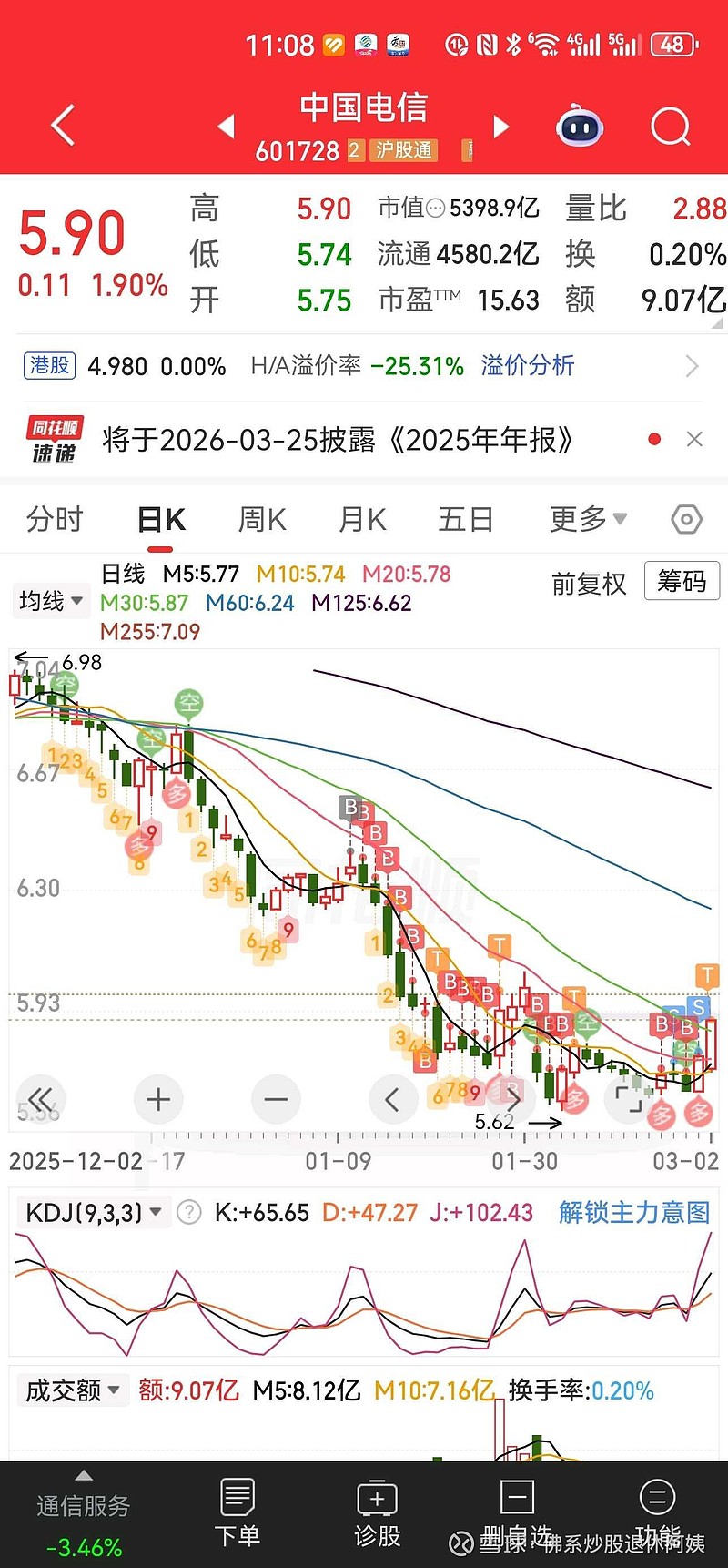This screenshot has height=1568, width=728.
Task: Toggle the 筹码 chip distribution panel
Action: click(x=682, y=581)
